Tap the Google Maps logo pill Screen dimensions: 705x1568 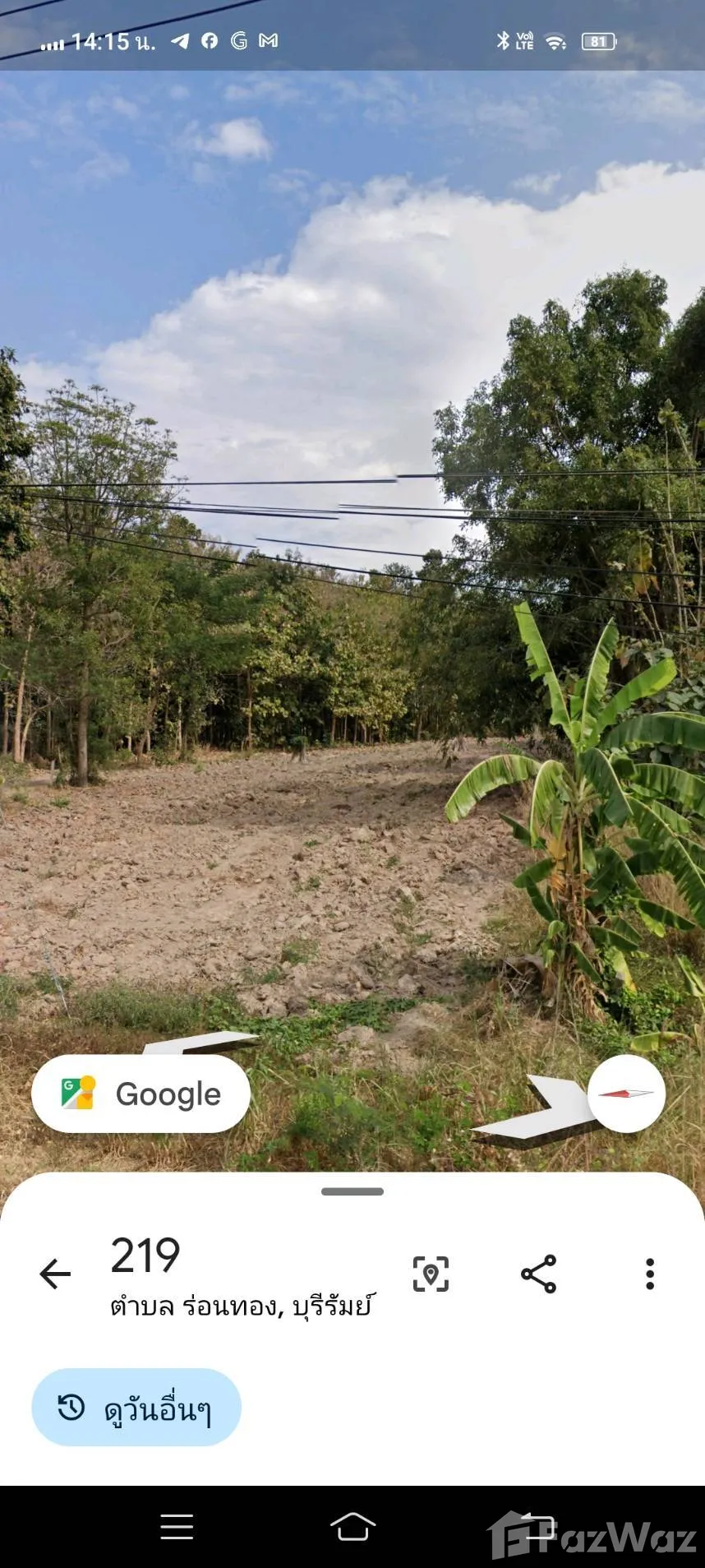click(141, 1094)
